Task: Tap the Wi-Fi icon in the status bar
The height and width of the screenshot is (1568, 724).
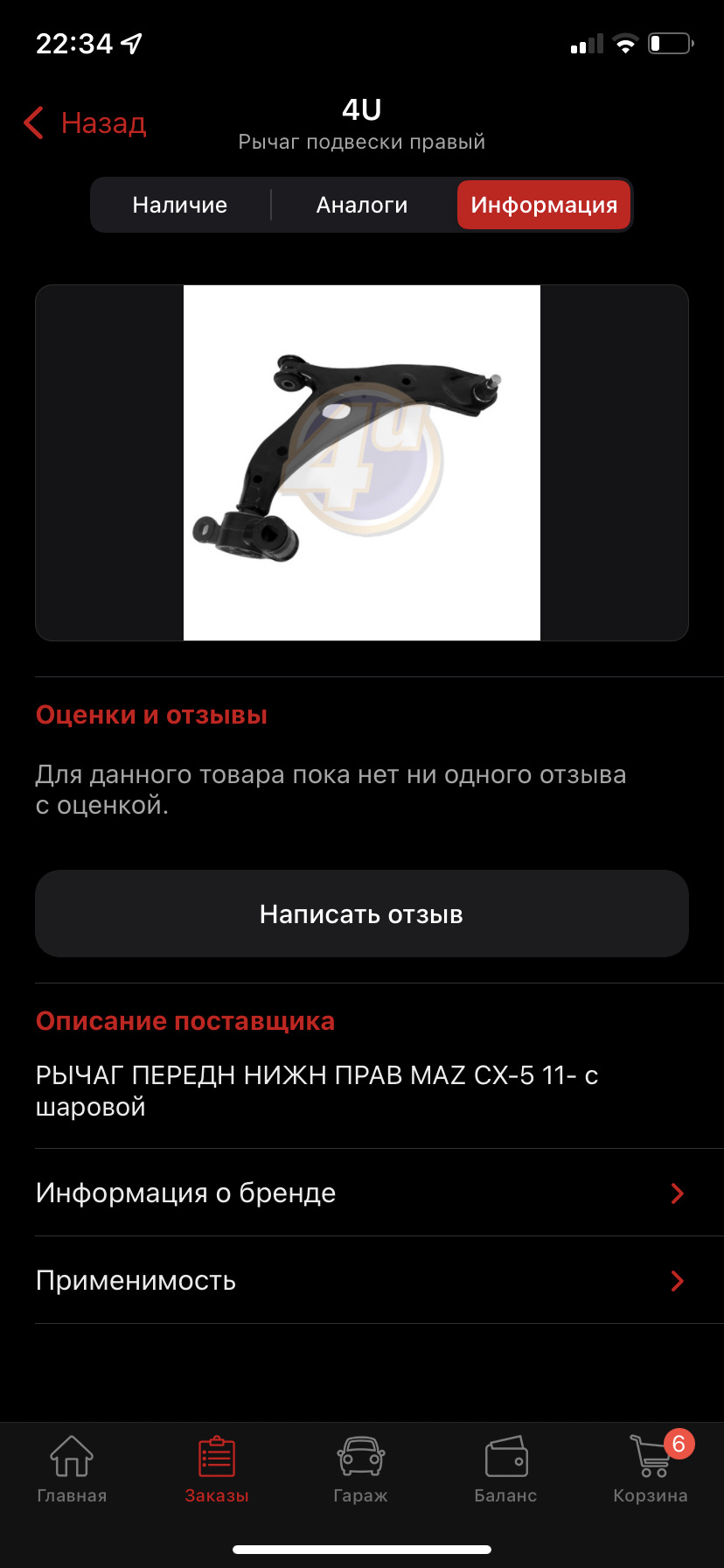Action: (x=626, y=42)
